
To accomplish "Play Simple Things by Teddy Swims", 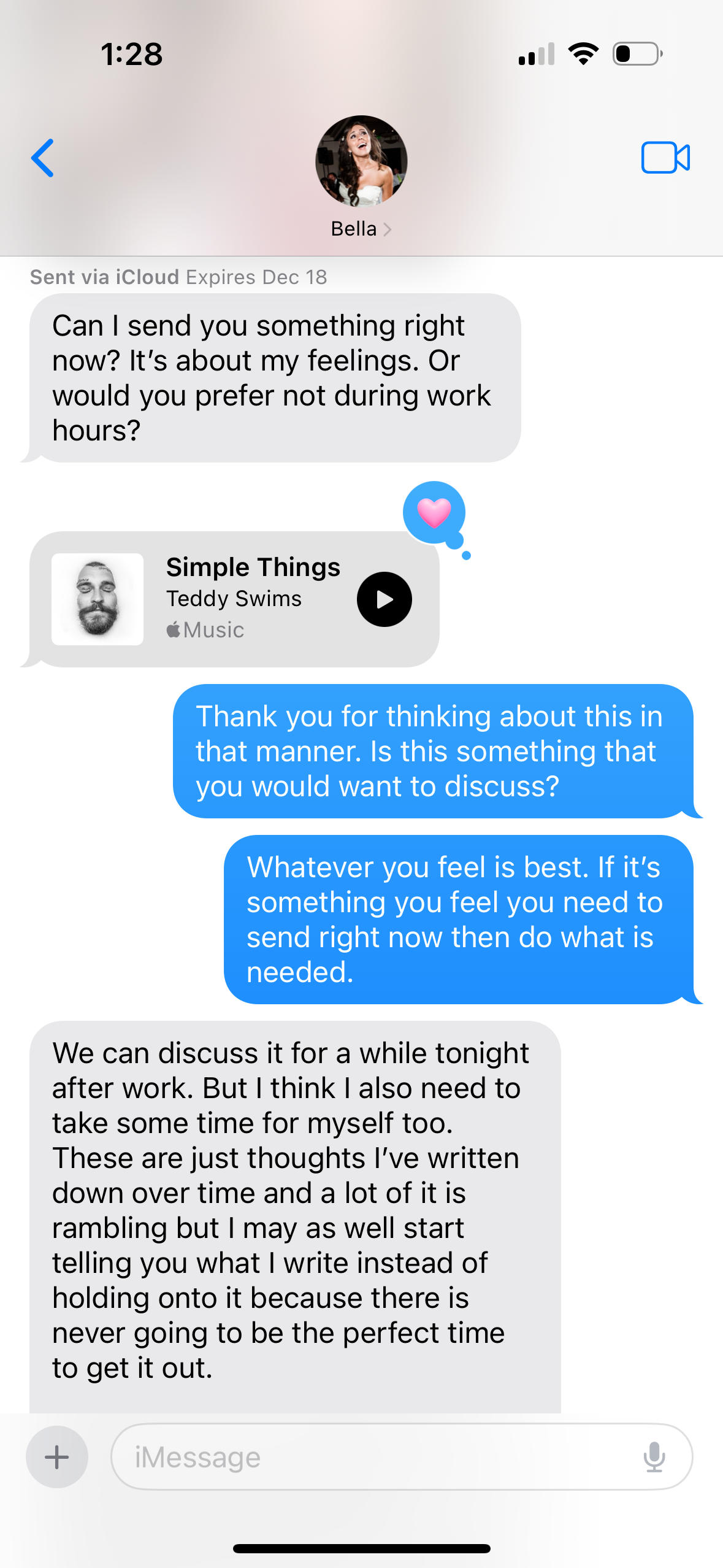I will click(384, 599).
